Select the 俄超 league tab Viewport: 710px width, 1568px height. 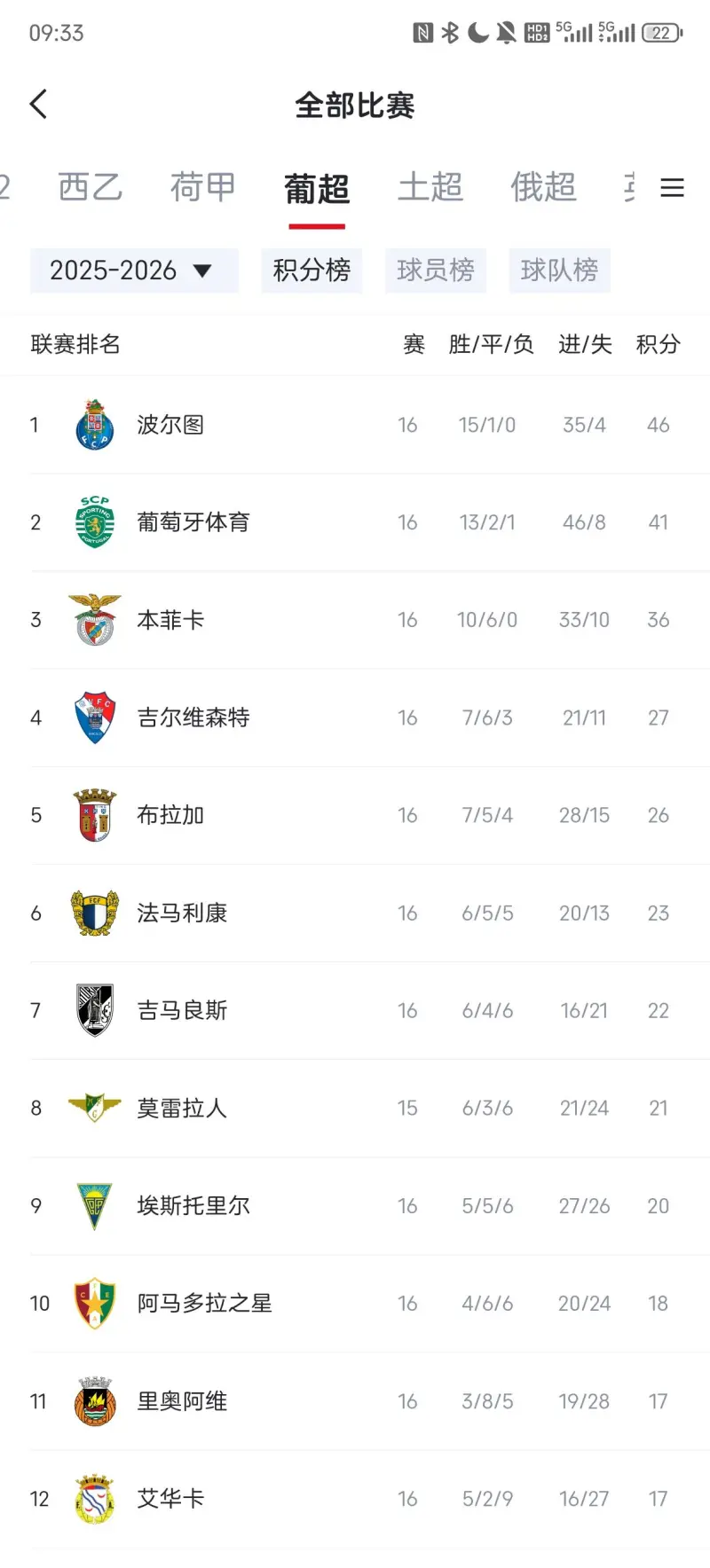tap(543, 188)
